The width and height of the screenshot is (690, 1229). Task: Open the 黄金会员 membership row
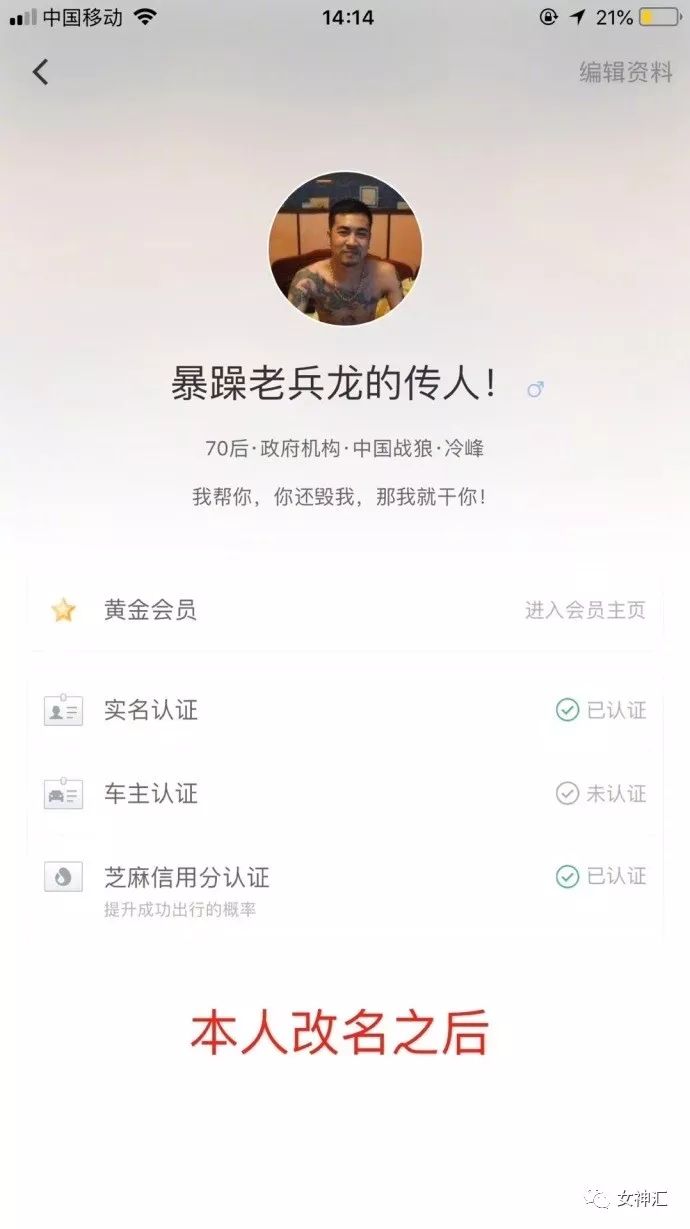tap(345, 610)
